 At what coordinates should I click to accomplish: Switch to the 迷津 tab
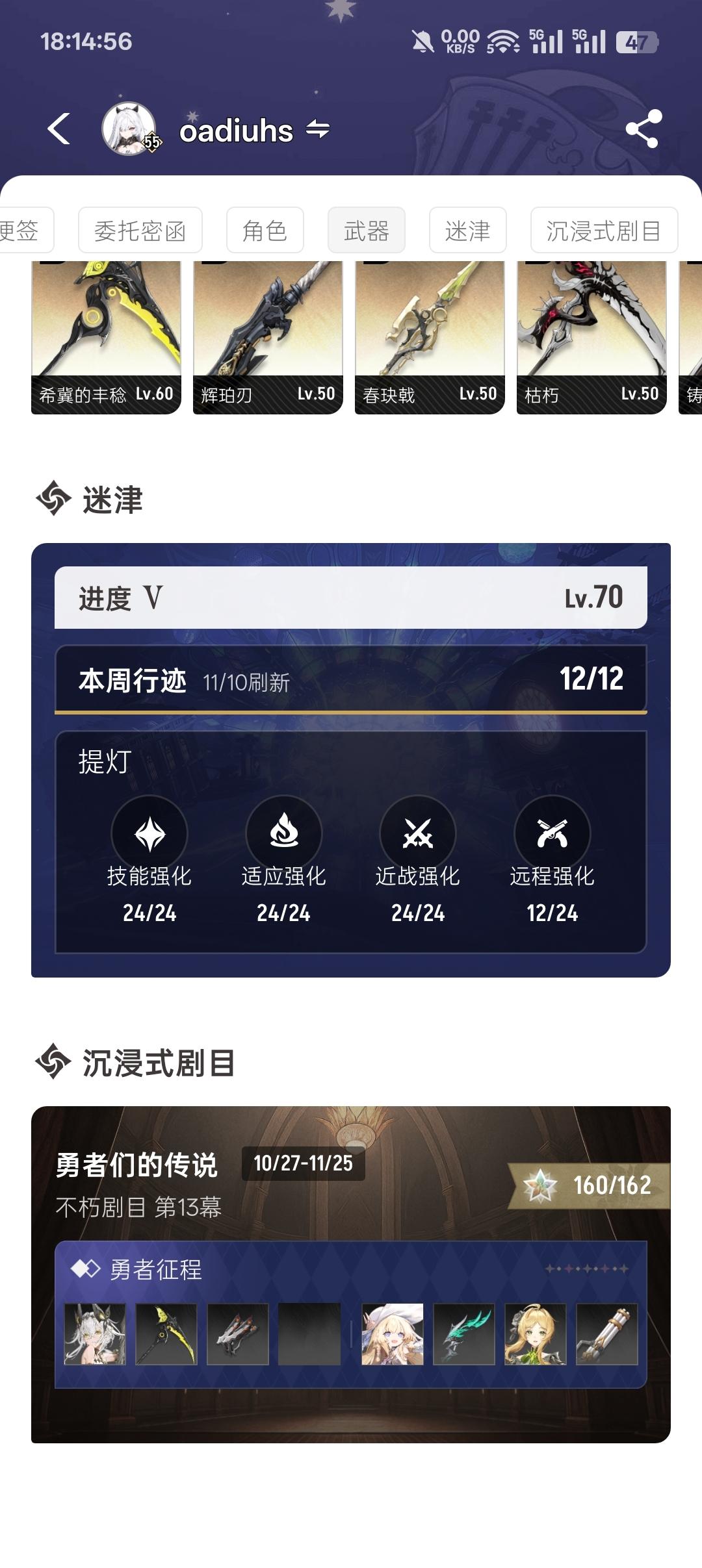click(467, 230)
